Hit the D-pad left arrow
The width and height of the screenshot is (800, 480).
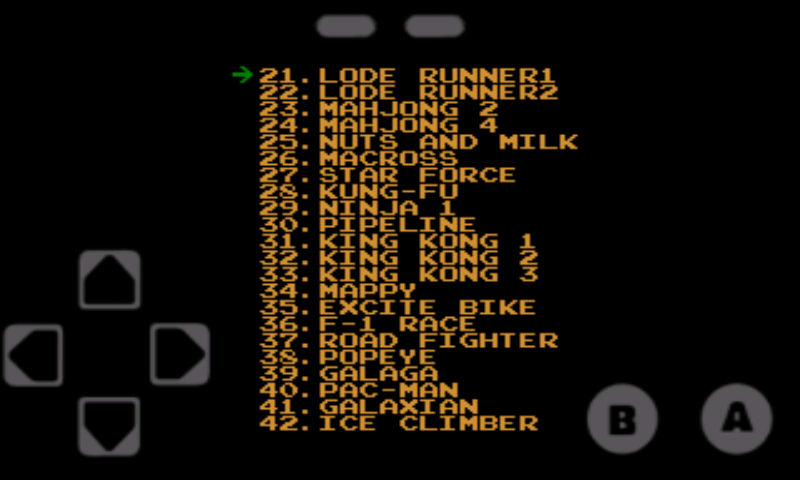point(34,355)
